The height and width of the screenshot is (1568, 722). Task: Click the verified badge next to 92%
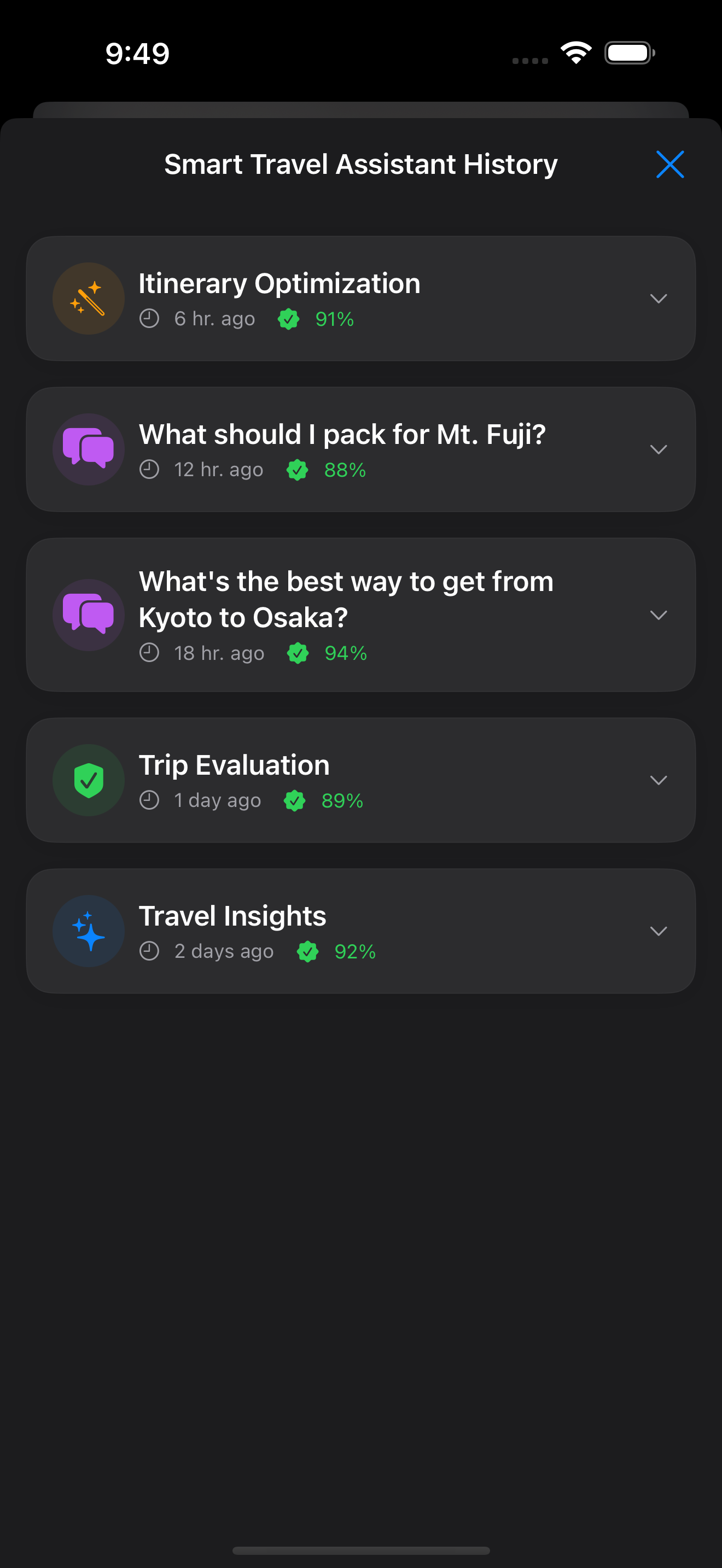309,951
